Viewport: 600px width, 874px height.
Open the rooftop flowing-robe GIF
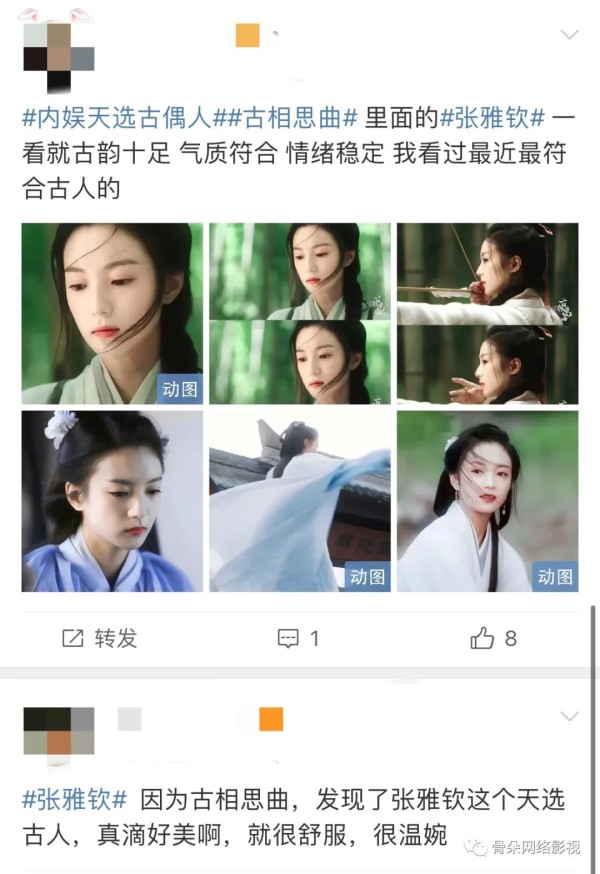[299, 500]
